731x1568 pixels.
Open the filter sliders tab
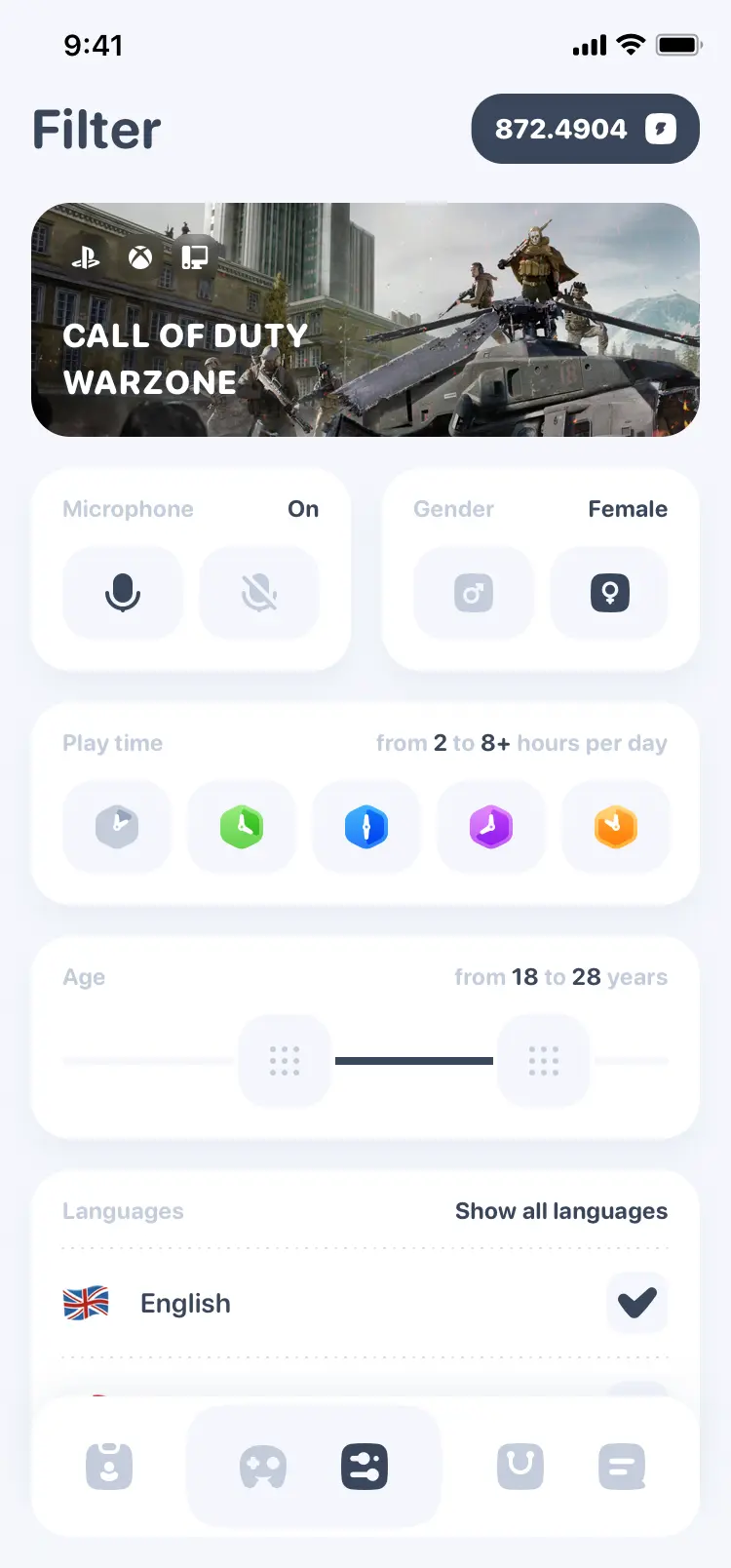pyautogui.click(x=365, y=1467)
